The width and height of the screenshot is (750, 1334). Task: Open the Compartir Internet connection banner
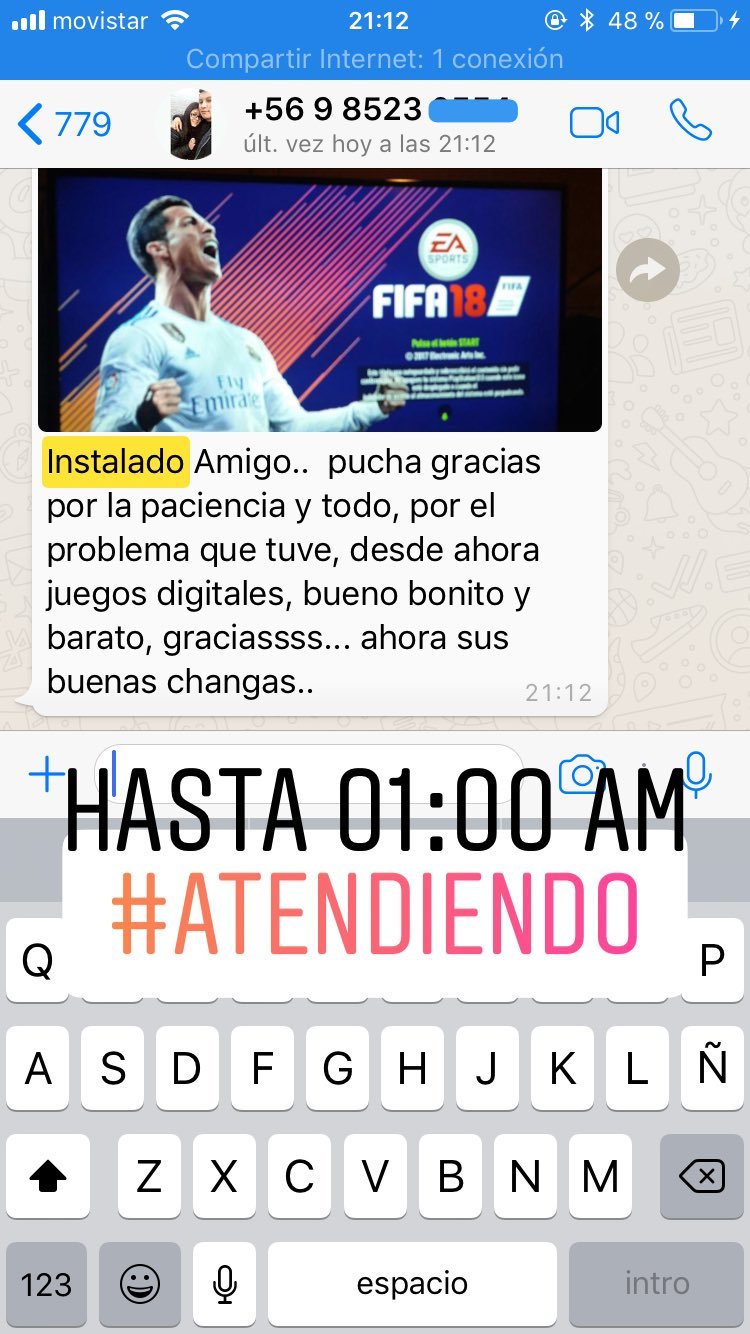click(375, 59)
